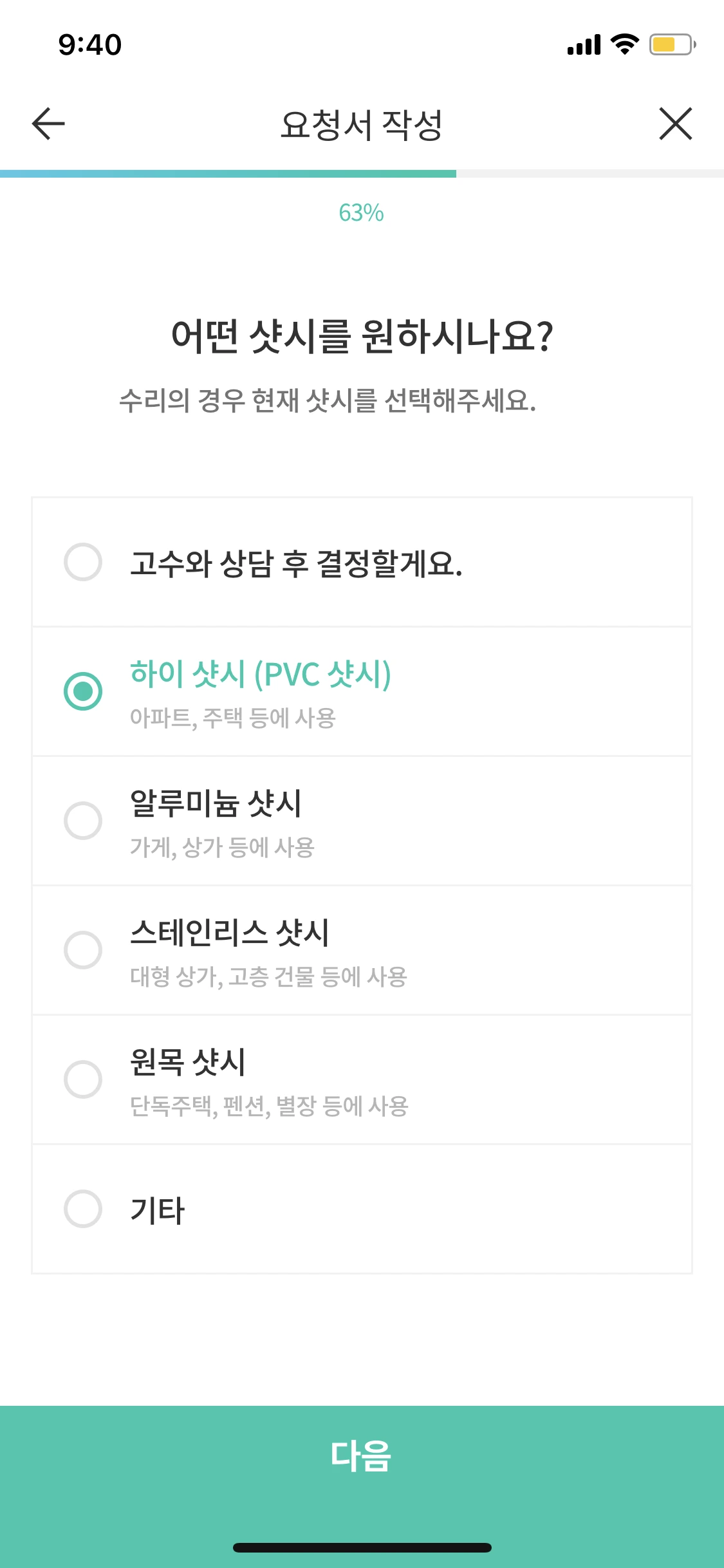Screen dimensions: 724x1568
Task: Click the cellular signal bars icon
Action: [x=582, y=45]
